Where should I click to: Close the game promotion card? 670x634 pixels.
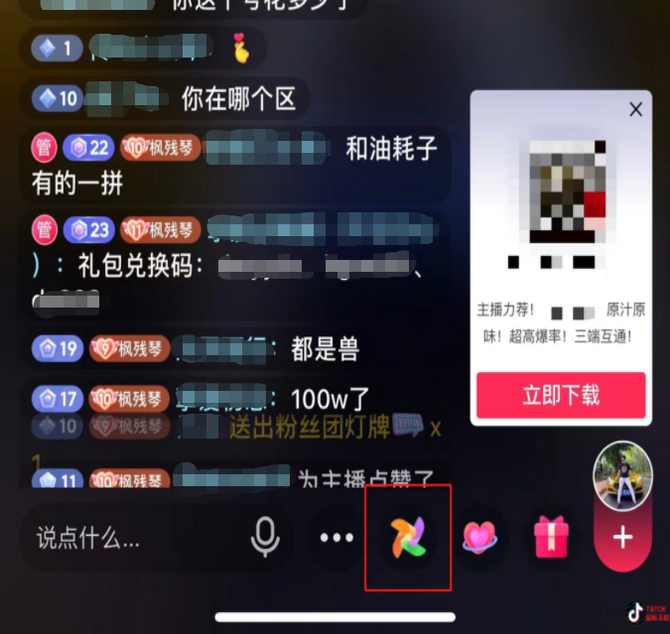coord(636,110)
